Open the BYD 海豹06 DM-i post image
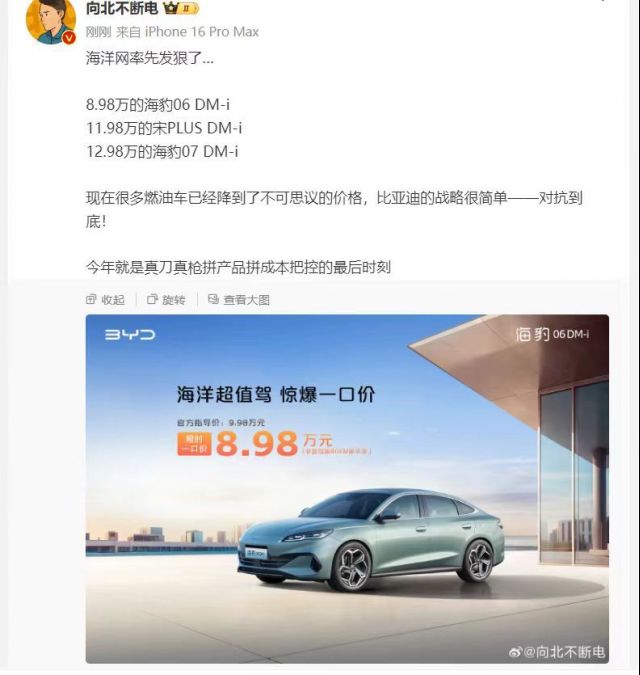 click(347, 488)
